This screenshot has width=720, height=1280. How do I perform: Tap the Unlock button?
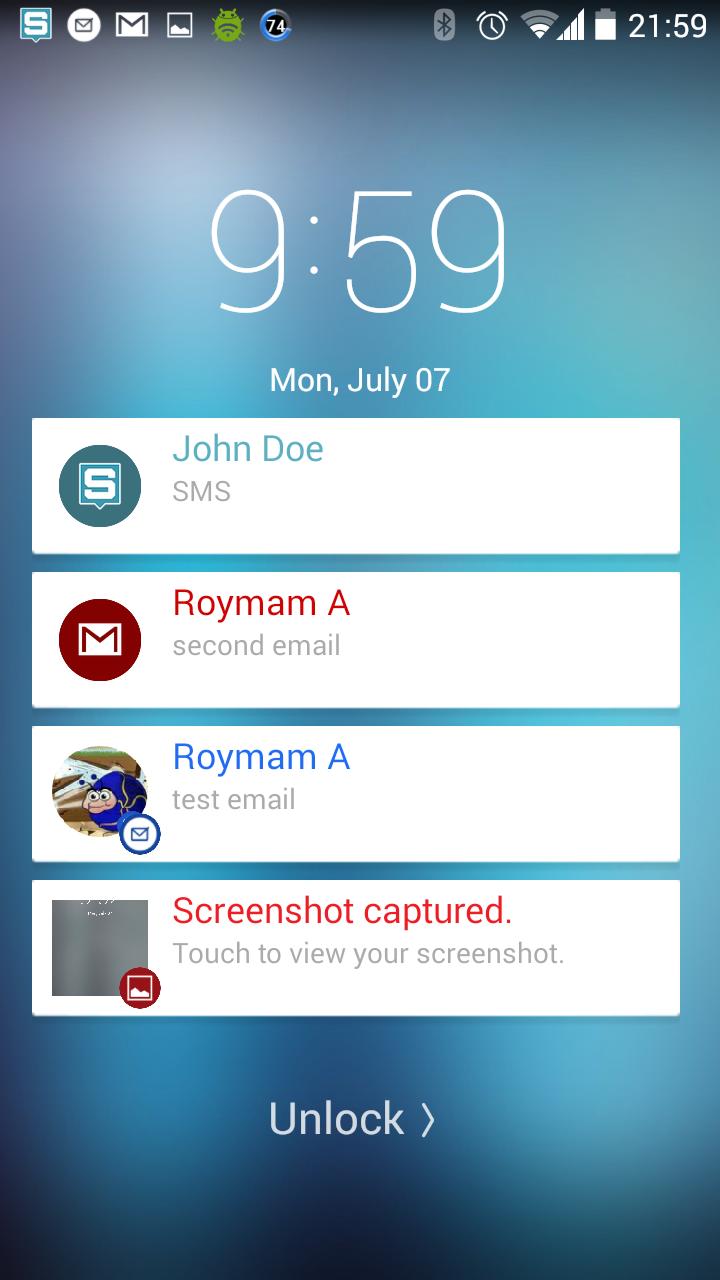(x=352, y=1118)
